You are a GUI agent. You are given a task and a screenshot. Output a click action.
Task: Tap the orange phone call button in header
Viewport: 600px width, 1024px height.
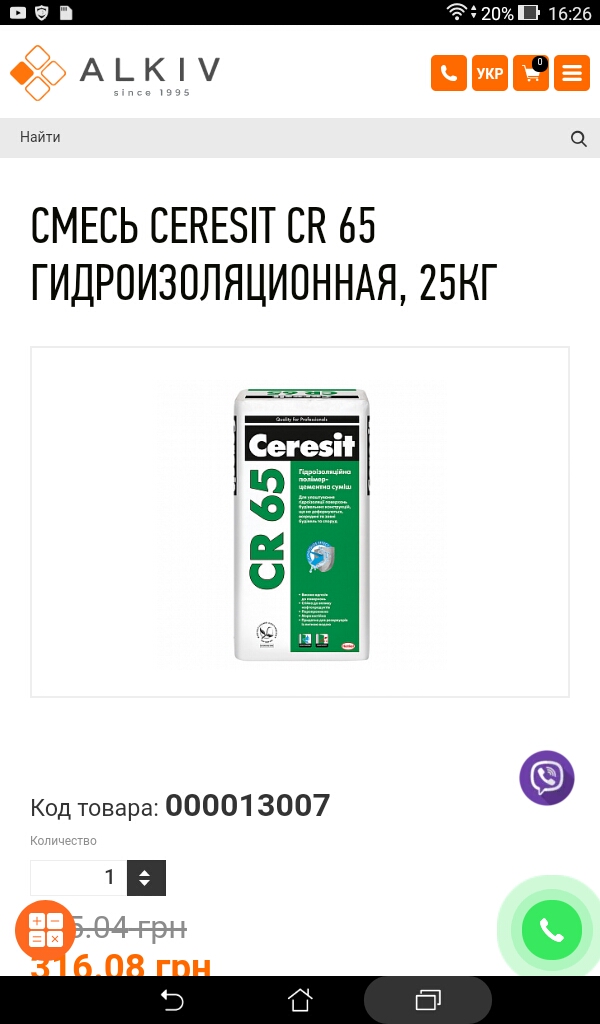pyautogui.click(x=449, y=72)
